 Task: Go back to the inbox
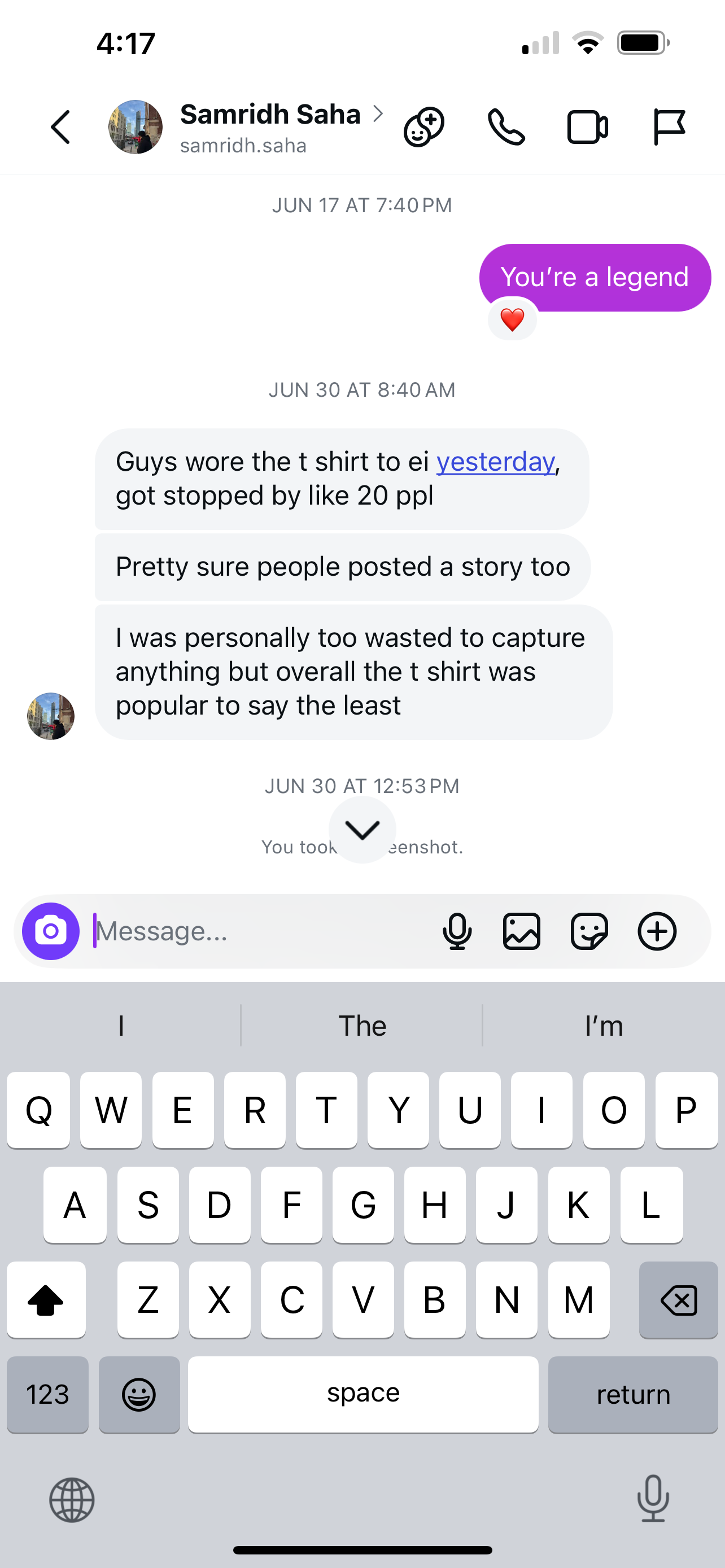coord(60,127)
